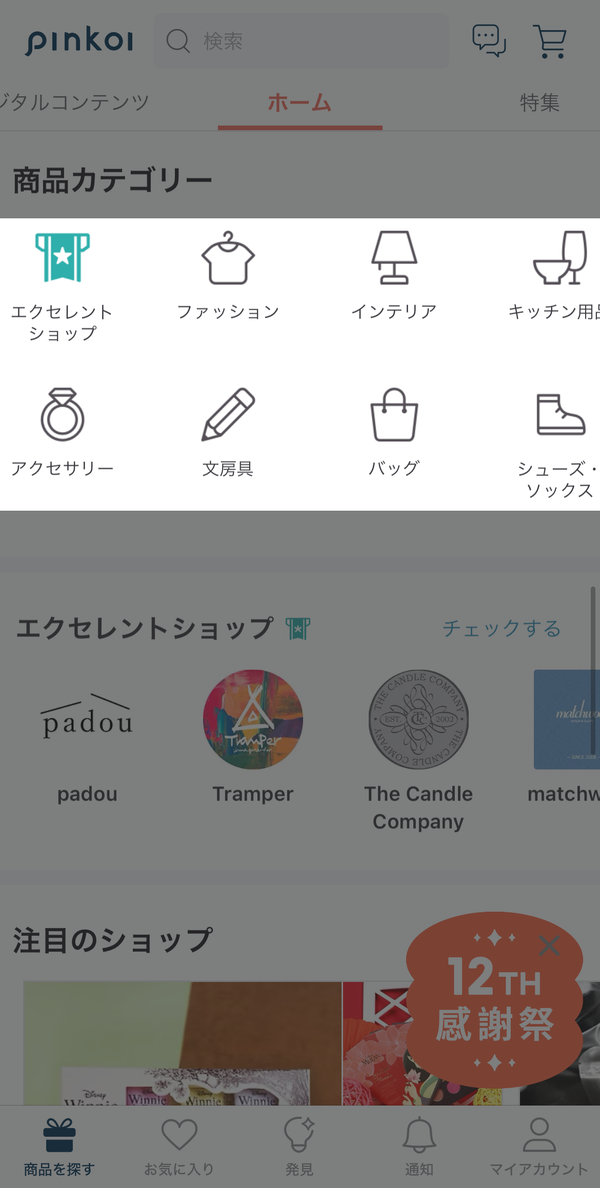Go to the お気に入り tab
The height and width of the screenshot is (1188, 600).
[180, 1148]
